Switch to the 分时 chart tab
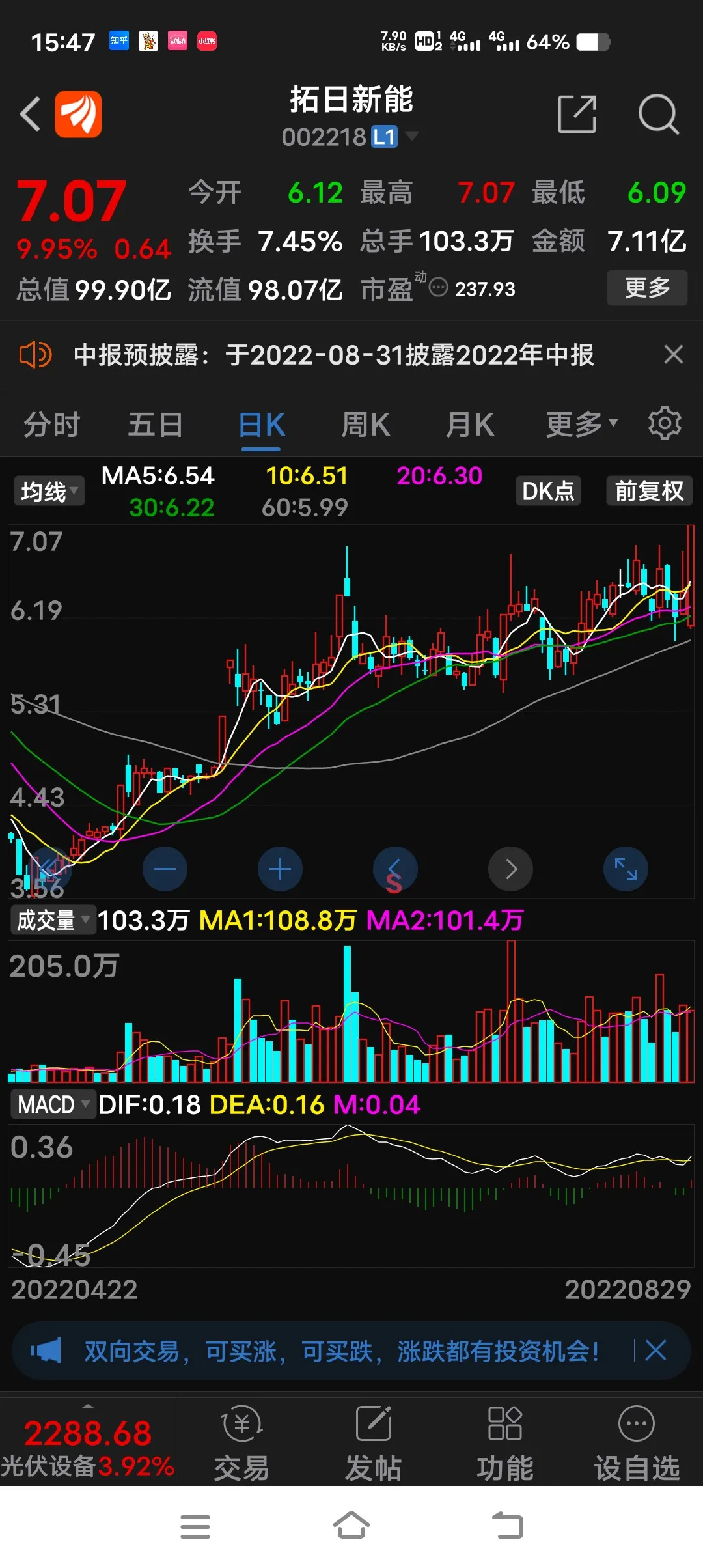The height and width of the screenshot is (1568, 703). pyautogui.click(x=51, y=425)
